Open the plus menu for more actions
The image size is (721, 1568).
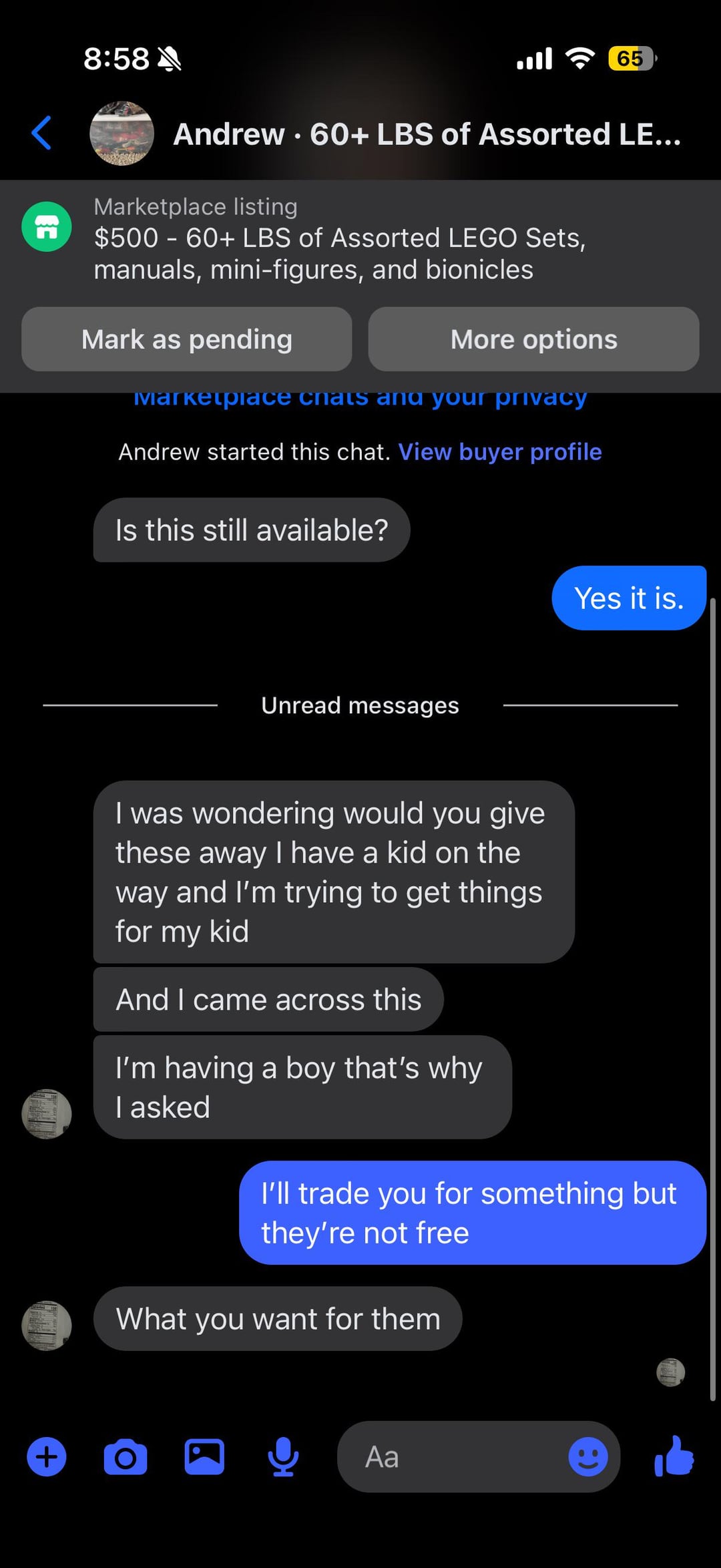coord(47,1456)
